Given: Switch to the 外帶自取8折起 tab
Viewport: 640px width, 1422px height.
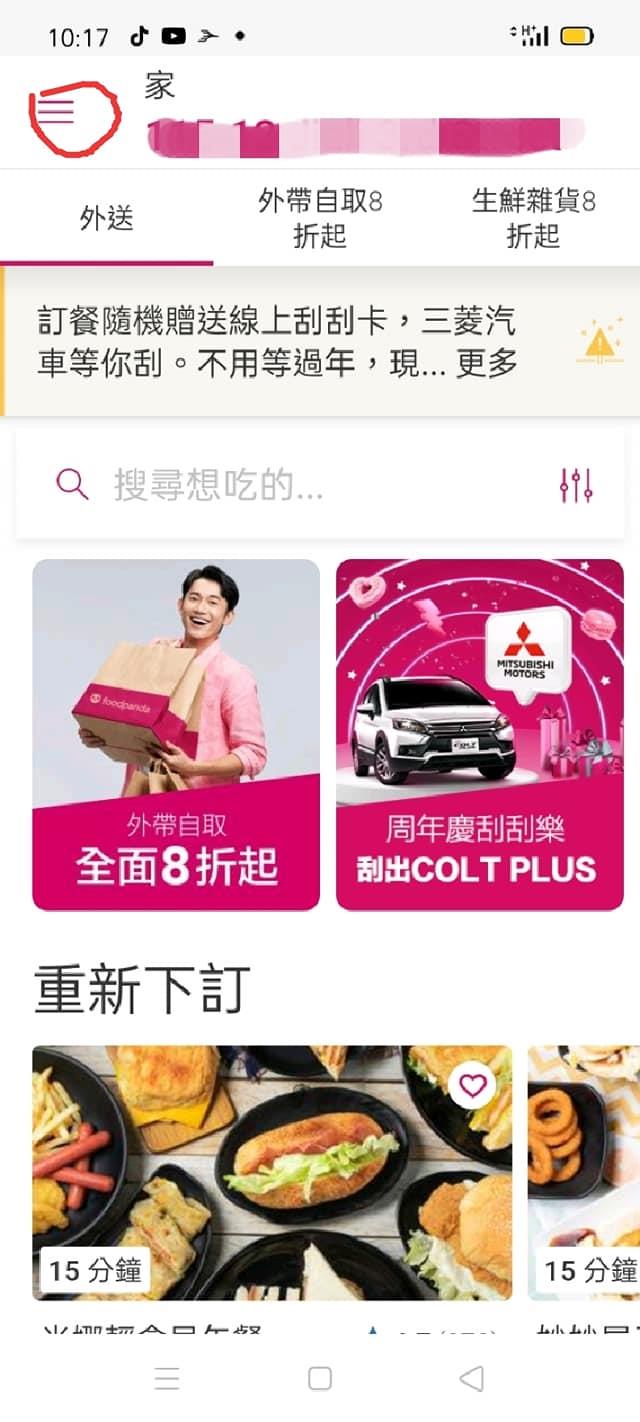Looking at the screenshot, I should point(319,219).
